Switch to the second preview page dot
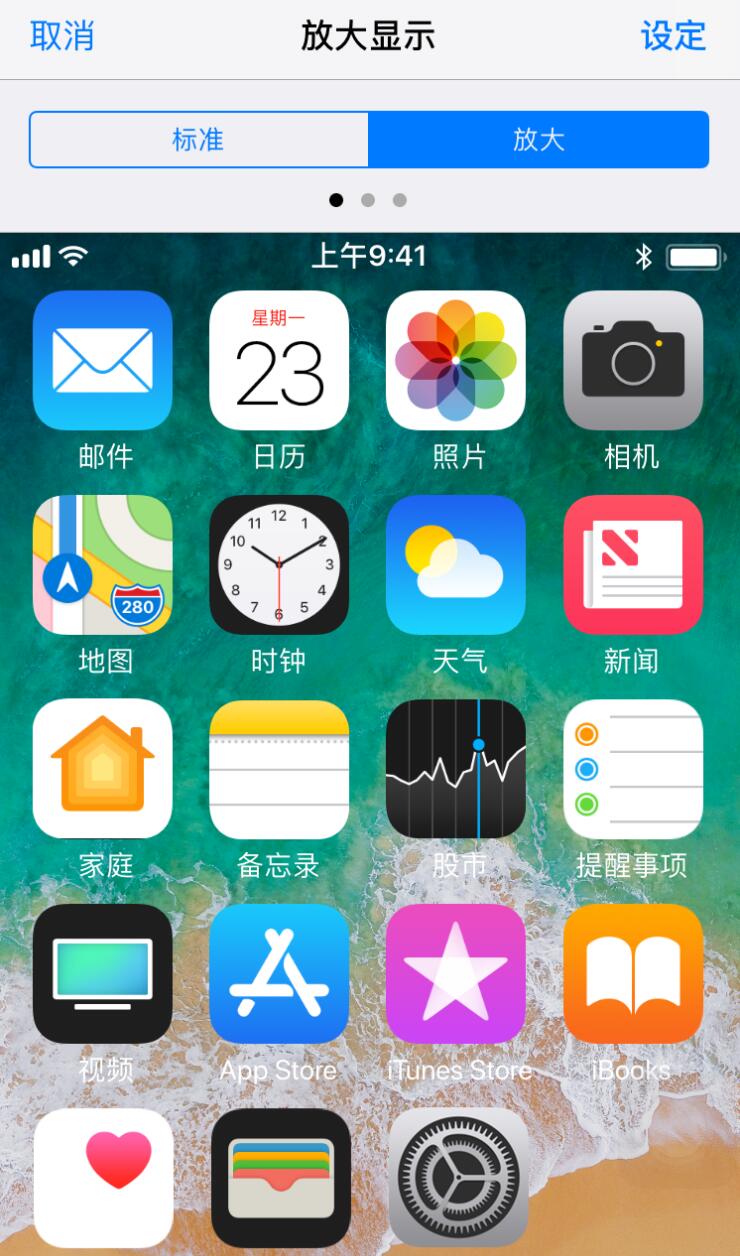 tap(368, 200)
